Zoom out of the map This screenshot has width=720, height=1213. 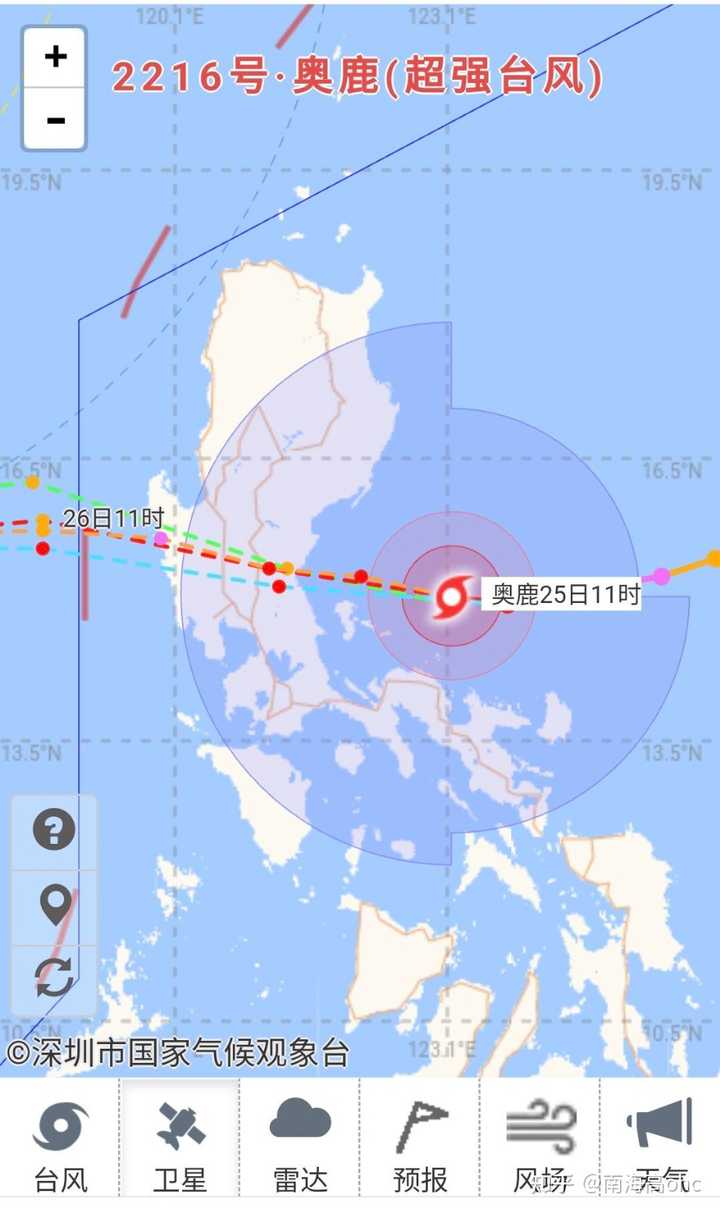[x=55, y=120]
